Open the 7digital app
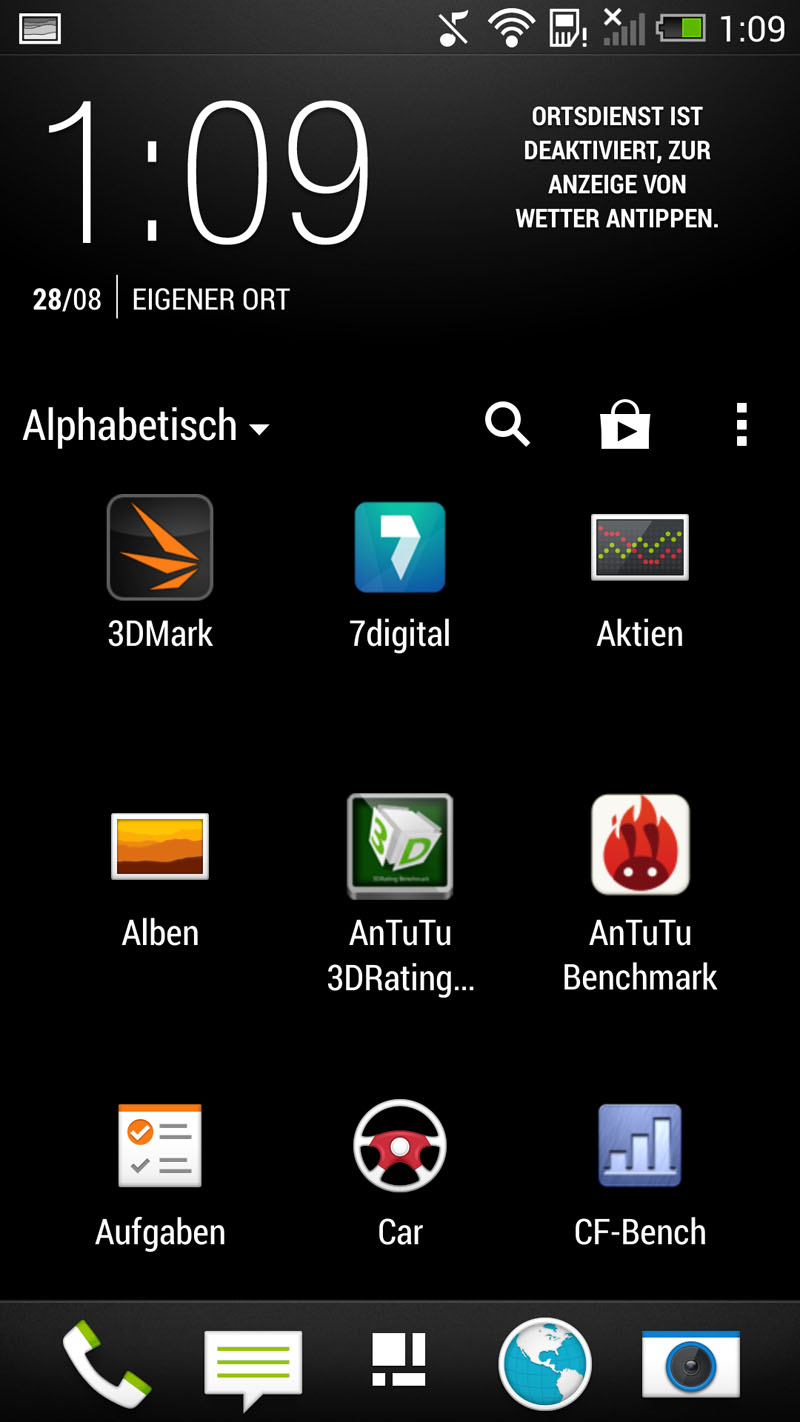The image size is (800, 1422). pyautogui.click(x=400, y=572)
